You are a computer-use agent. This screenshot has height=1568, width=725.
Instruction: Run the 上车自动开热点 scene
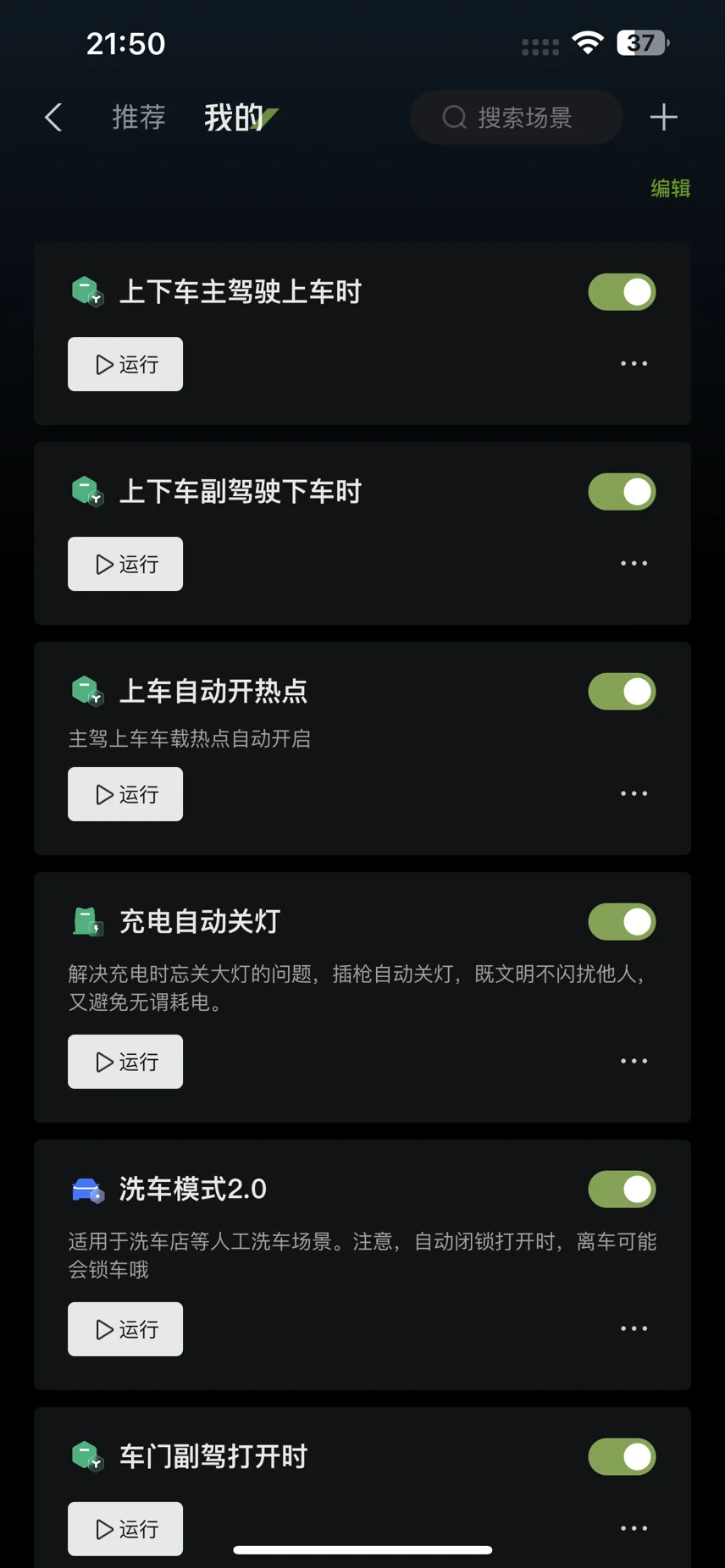click(x=125, y=794)
